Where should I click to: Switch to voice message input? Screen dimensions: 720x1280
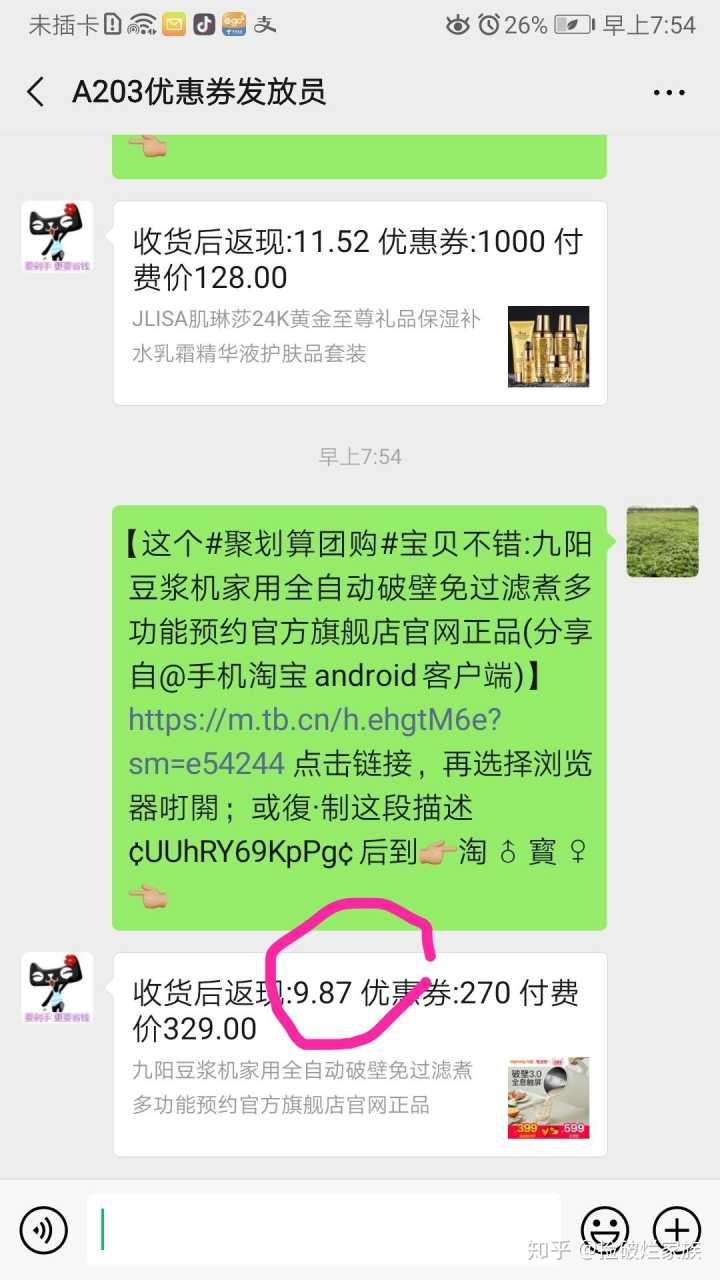43,1230
